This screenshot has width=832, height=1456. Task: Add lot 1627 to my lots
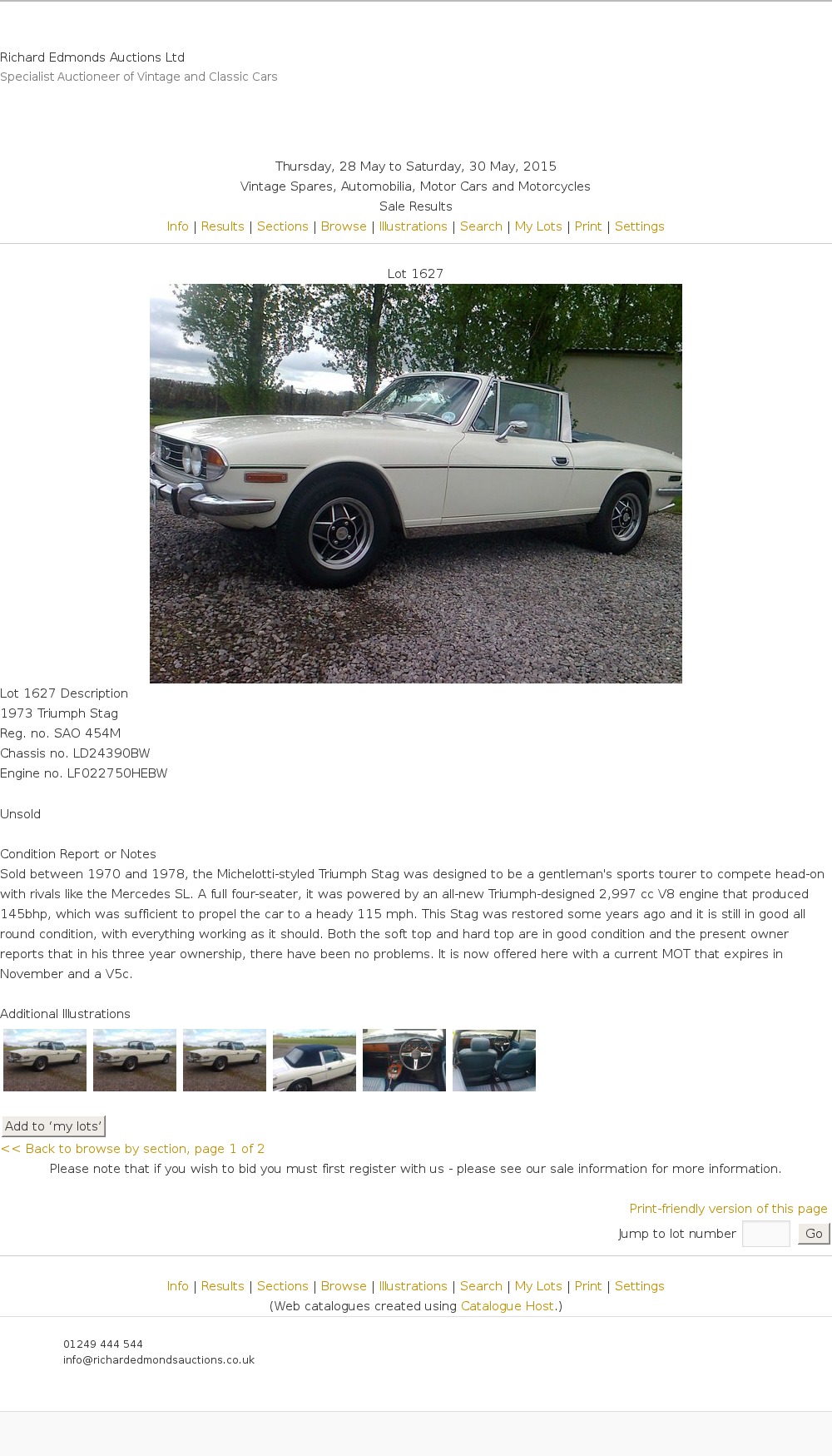click(53, 1126)
